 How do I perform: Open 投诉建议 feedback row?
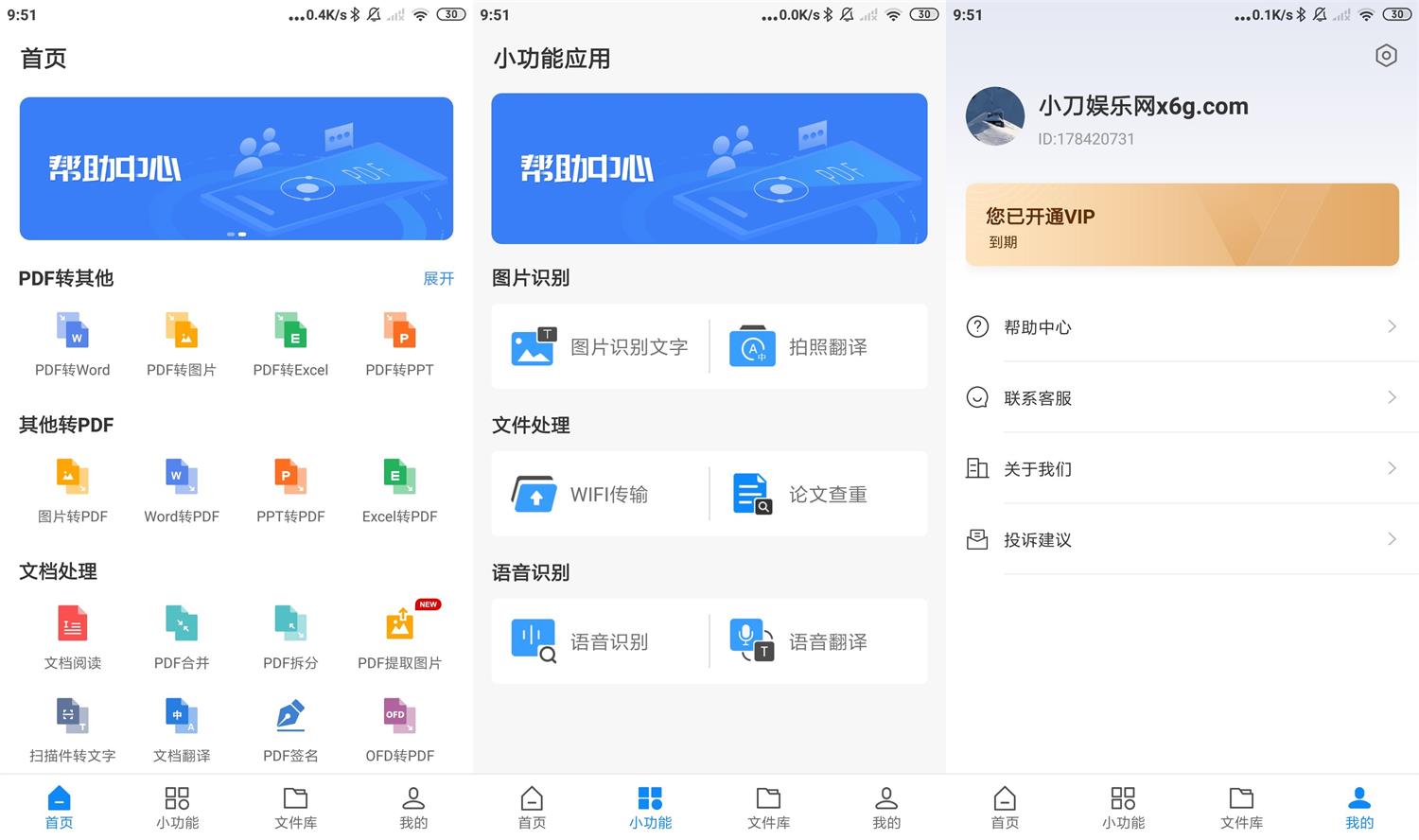click(x=1182, y=540)
